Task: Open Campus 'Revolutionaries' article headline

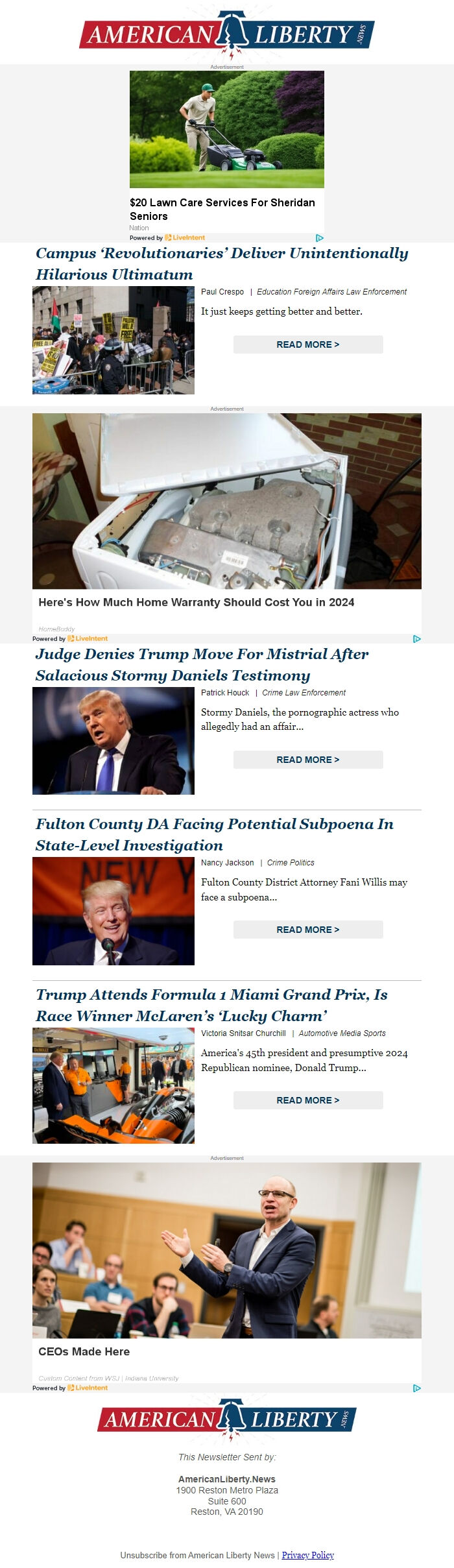Action: coord(222,263)
